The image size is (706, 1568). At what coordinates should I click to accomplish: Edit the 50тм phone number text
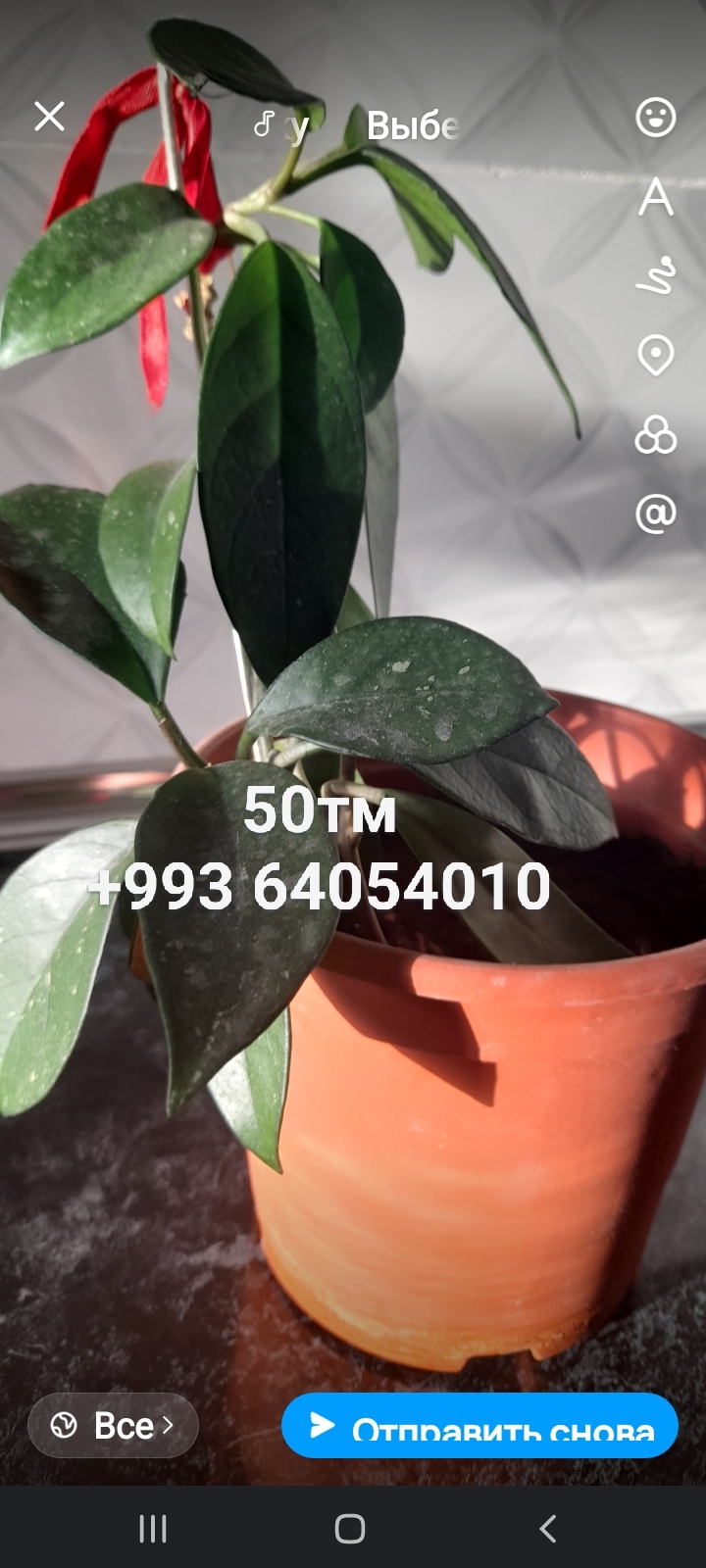(x=320, y=849)
